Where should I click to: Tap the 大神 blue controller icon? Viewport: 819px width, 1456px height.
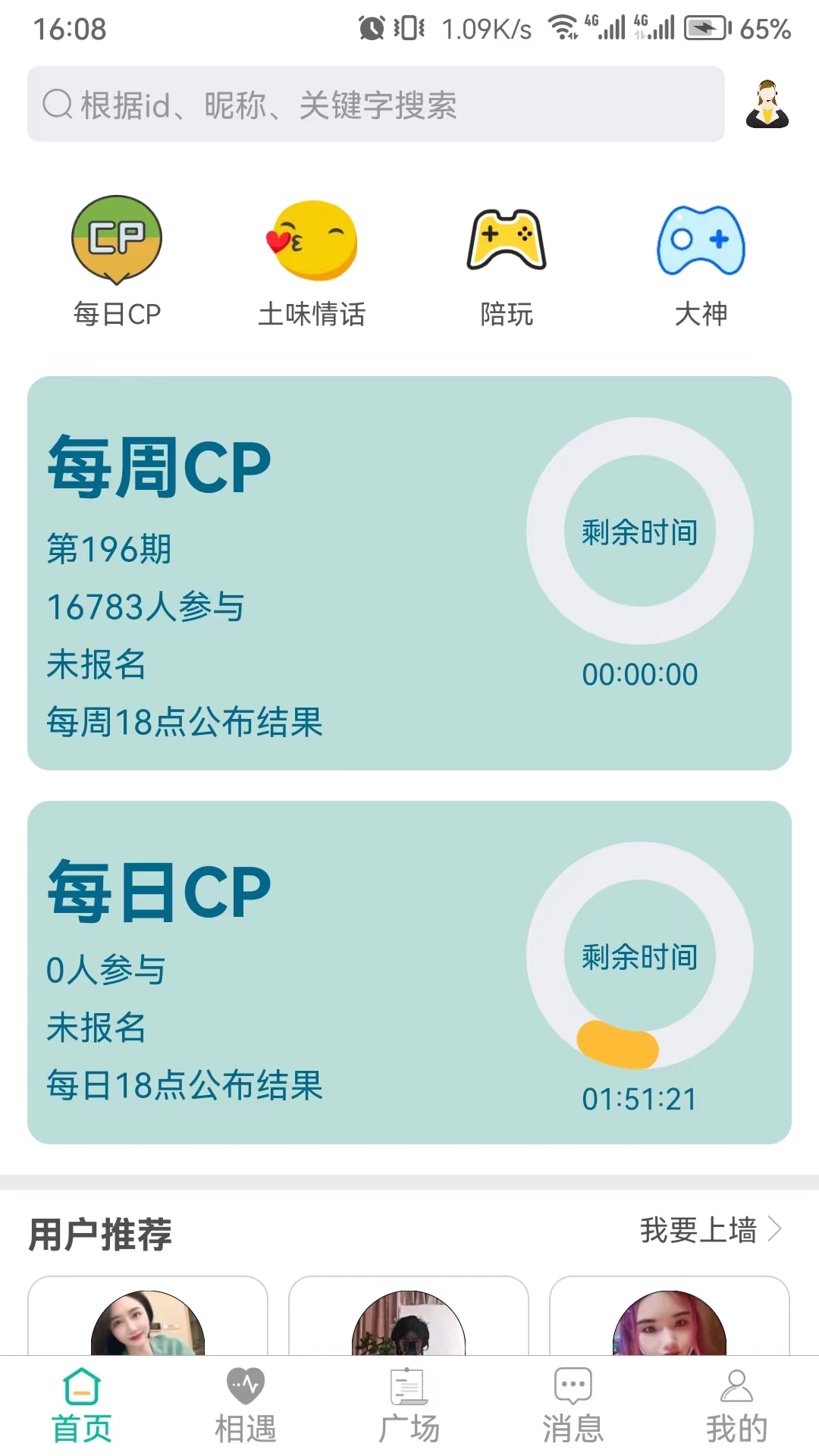(700, 239)
